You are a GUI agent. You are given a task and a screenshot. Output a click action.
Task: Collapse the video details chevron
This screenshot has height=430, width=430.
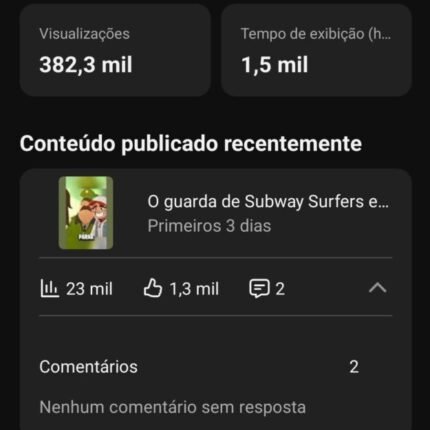[x=378, y=288]
